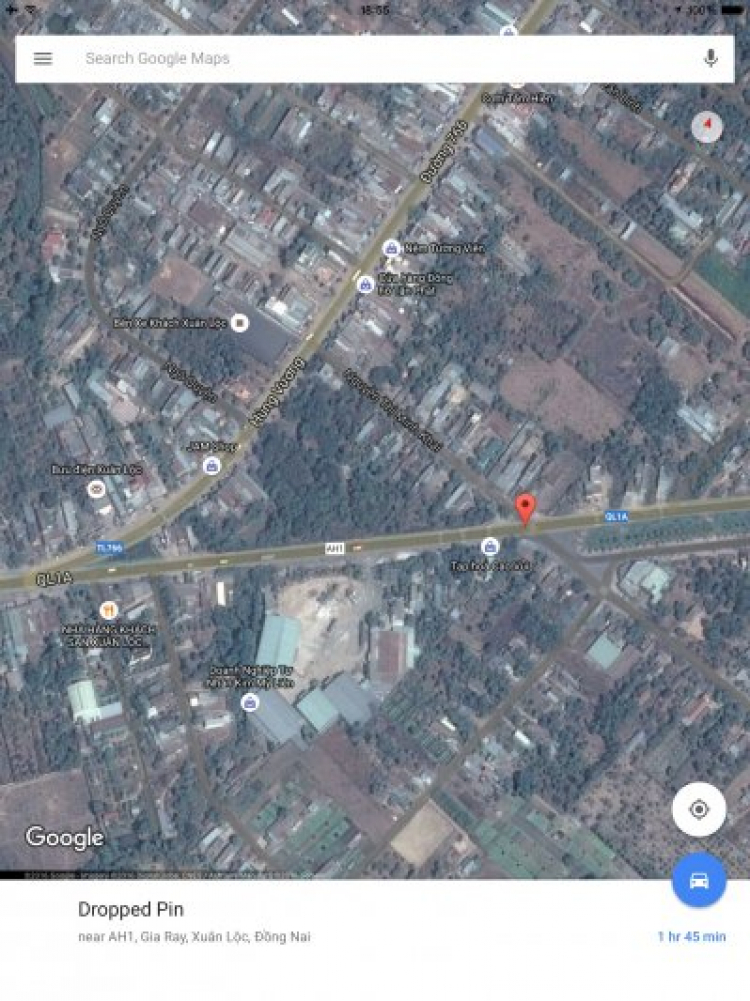The height and width of the screenshot is (1001, 750).
Task: Select the red dropped pin marker
Action: pyautogui.click(x=525, y=507)
